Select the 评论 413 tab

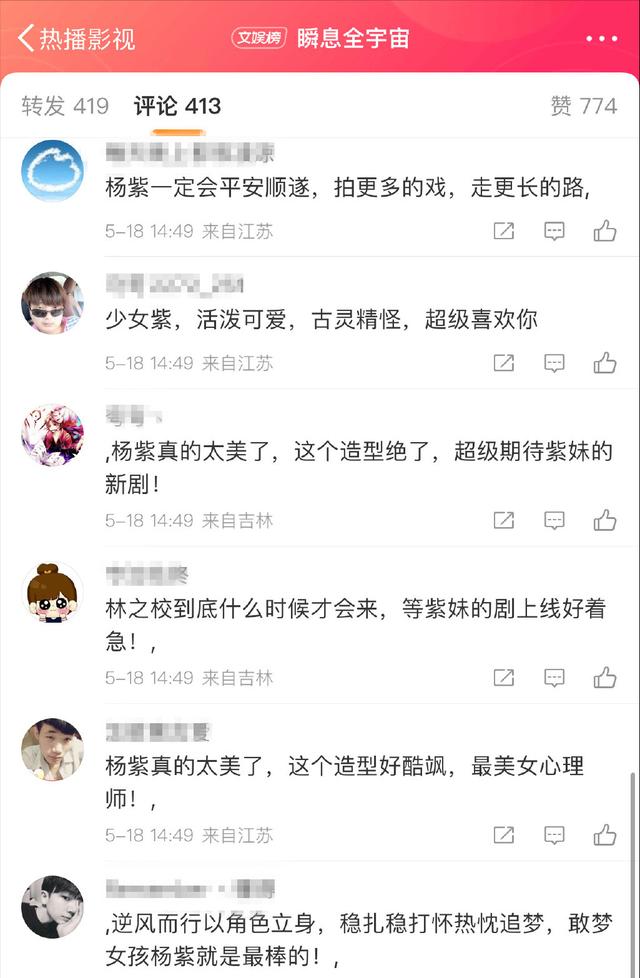pos(177,106)
